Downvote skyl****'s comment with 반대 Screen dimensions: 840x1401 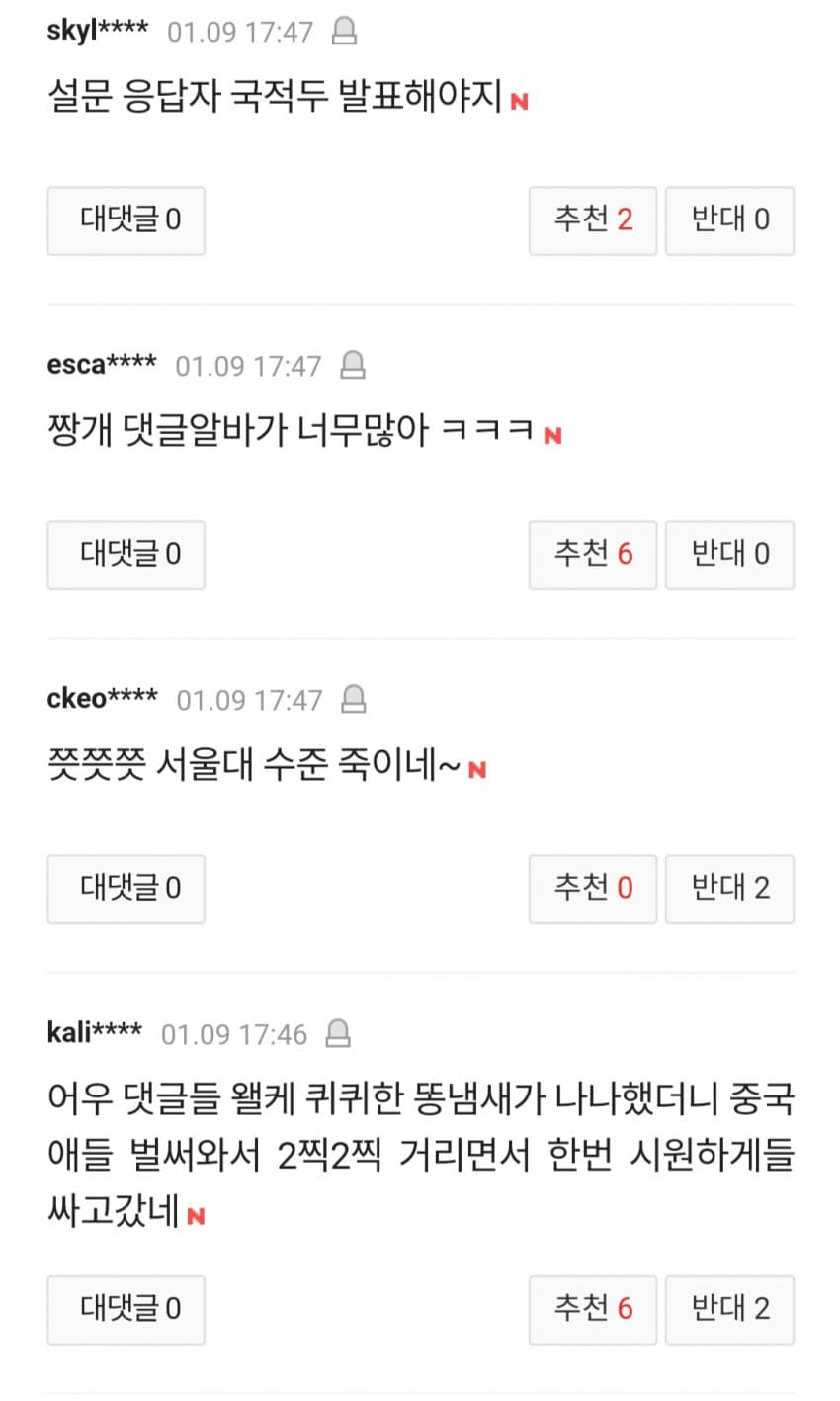click(729, 219)
